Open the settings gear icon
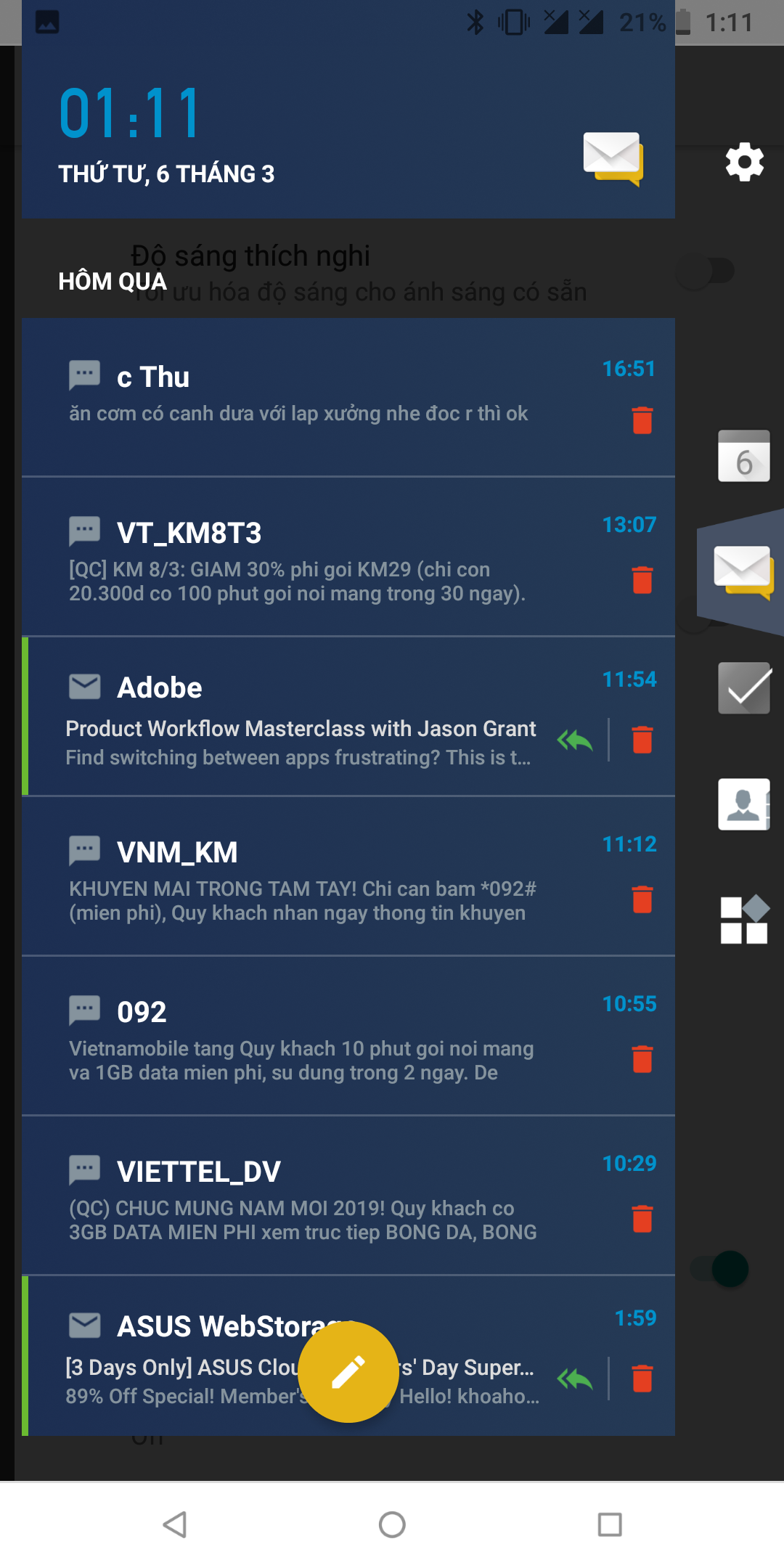The image size is (784, 1568). tap(744, 162)
